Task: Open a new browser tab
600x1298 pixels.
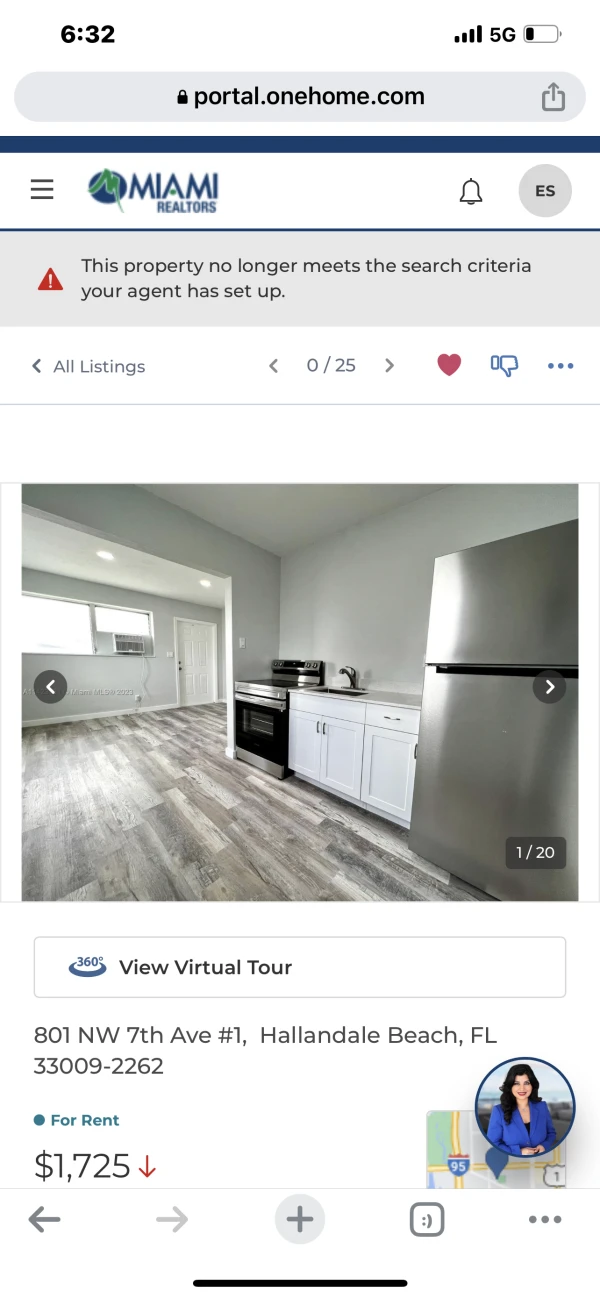Action: pyautogui.click(x=300, y=1219)
